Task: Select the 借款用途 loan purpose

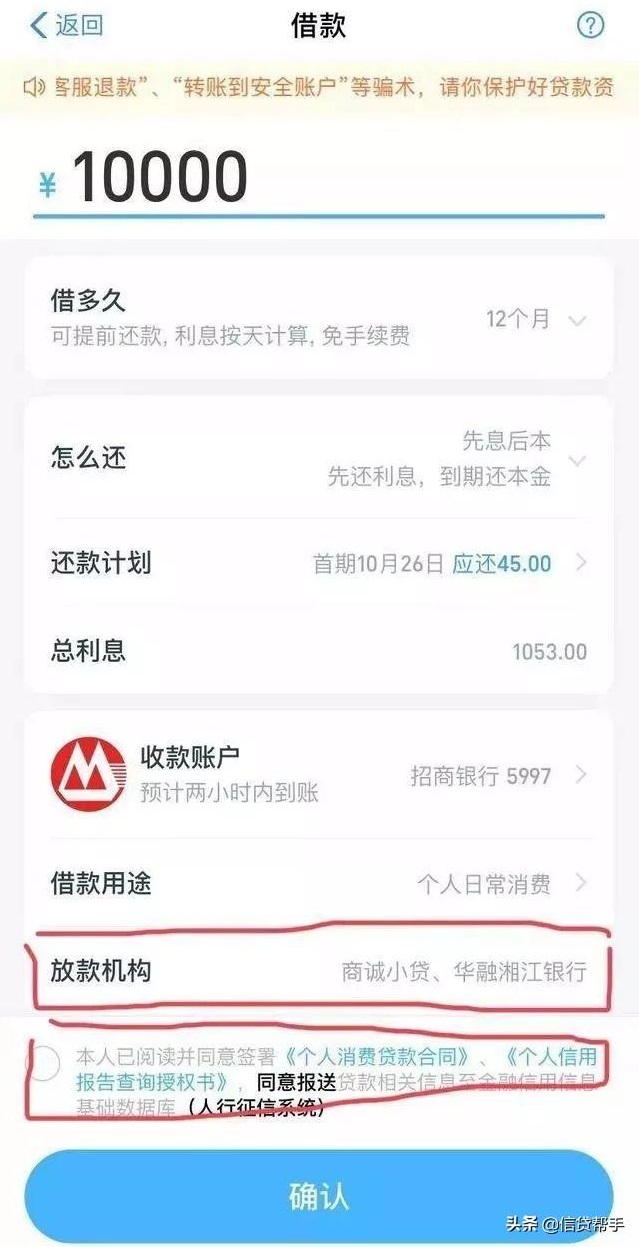Action: [x=319, y=884]
